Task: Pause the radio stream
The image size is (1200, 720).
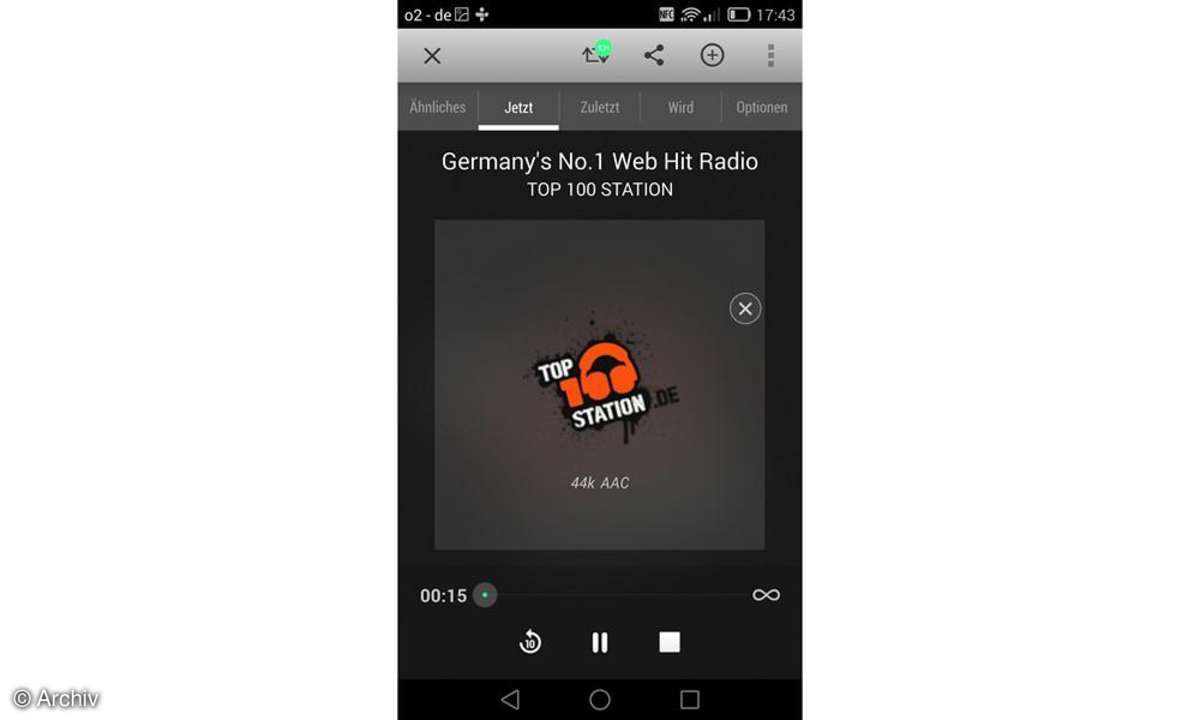Action: 600,642
